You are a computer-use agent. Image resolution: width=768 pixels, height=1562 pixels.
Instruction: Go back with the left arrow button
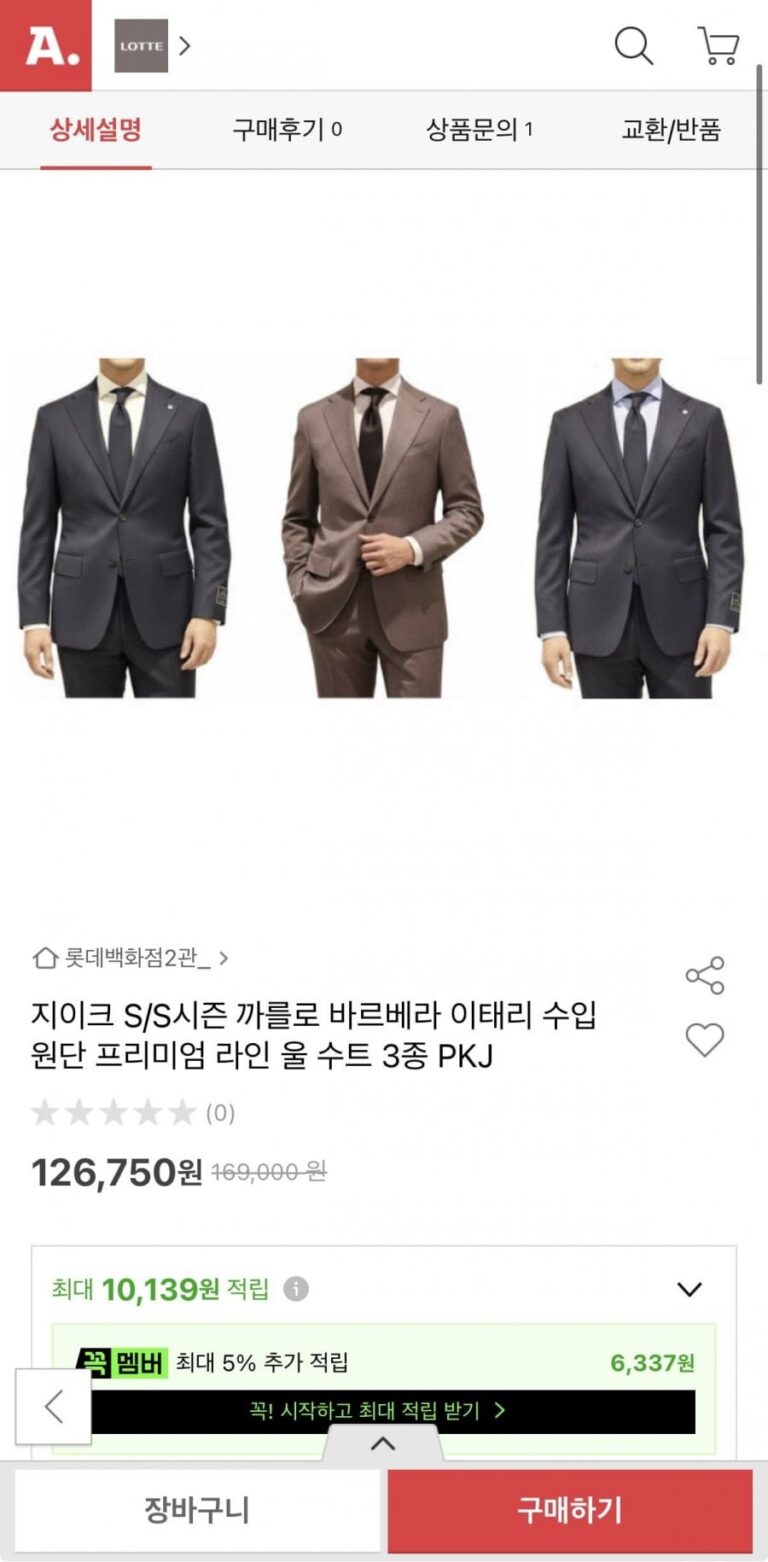coord(53,1406)
